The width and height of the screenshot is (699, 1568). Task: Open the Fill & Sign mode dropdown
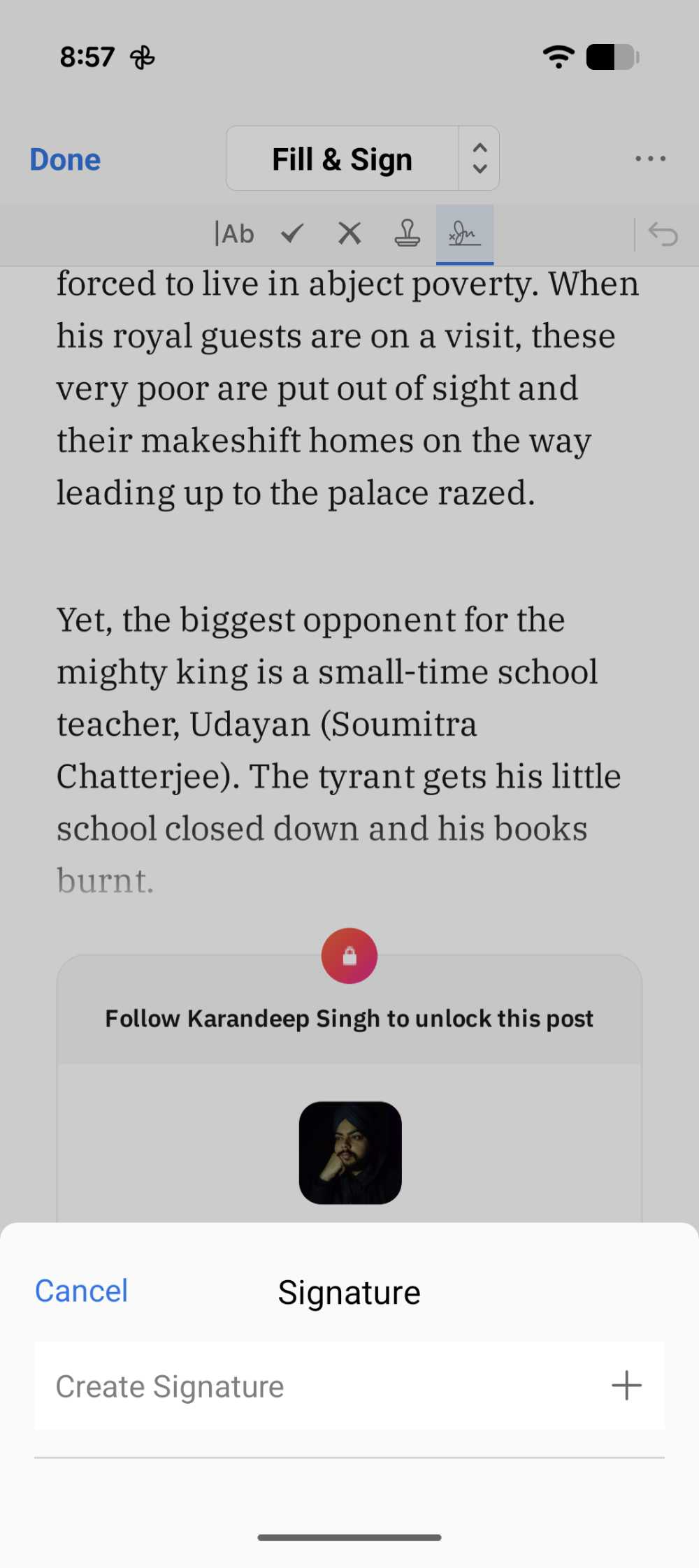tap(362, 159)
